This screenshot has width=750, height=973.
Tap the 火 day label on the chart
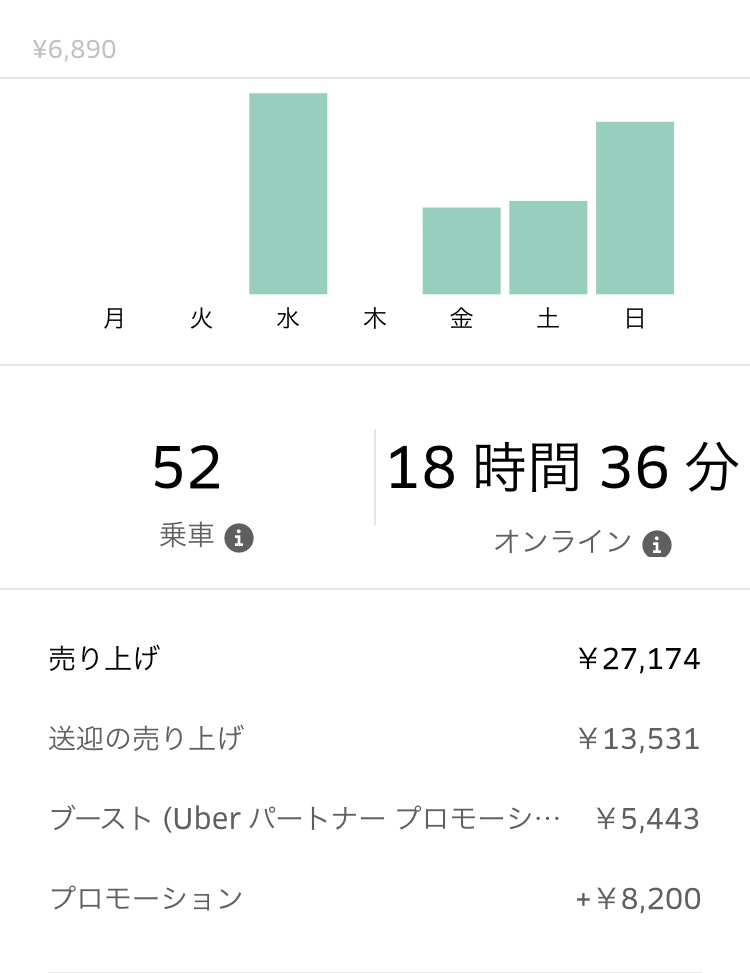pyautogui.click(x=200, y=318)
